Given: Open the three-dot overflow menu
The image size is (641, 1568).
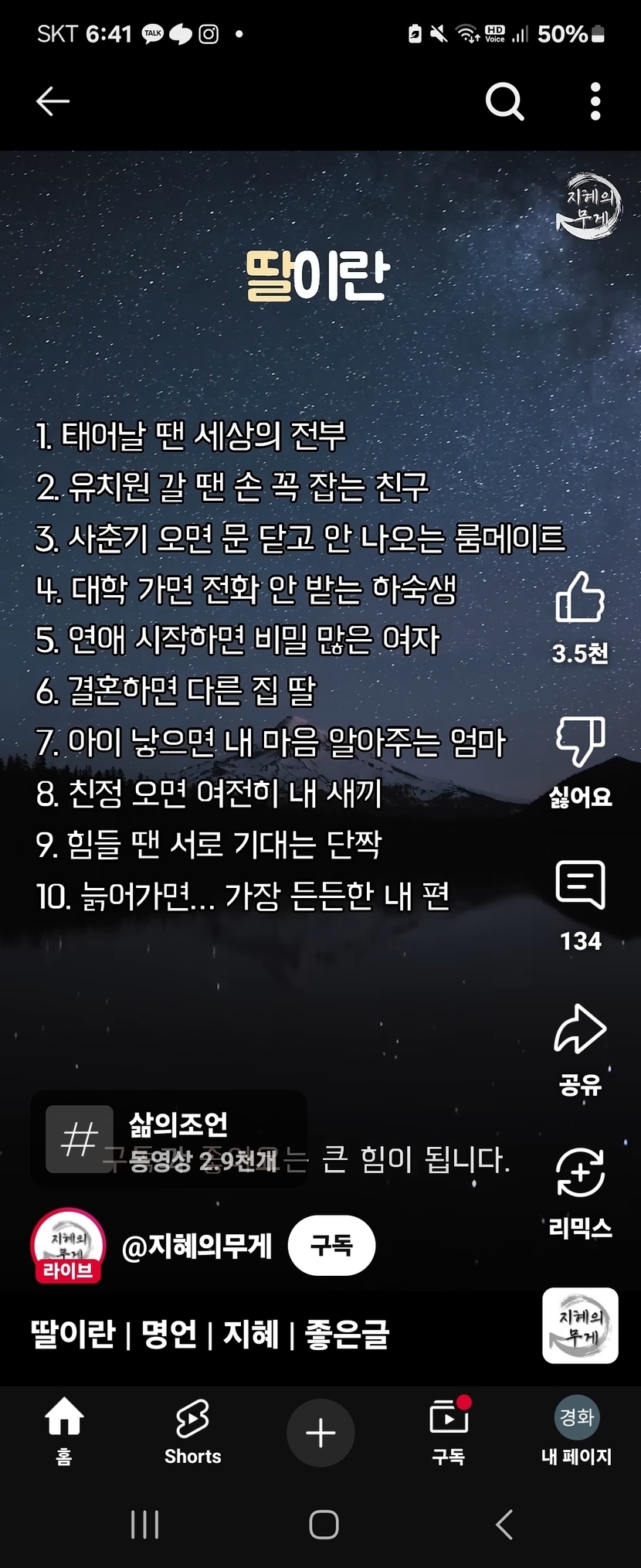Looking at the screenshot, I should 595,101.
